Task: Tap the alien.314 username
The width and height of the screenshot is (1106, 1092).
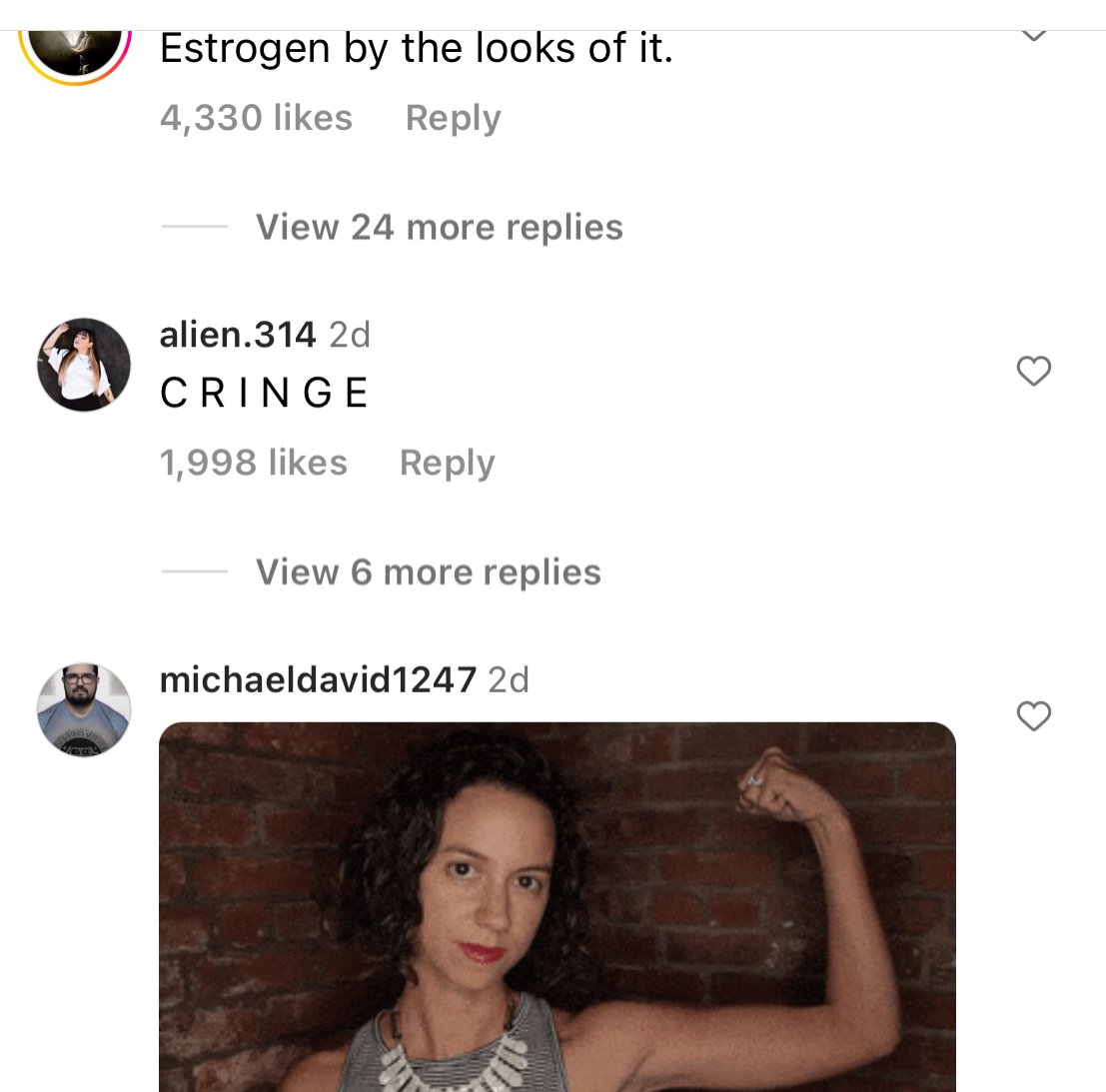Action: click(238, 335)
